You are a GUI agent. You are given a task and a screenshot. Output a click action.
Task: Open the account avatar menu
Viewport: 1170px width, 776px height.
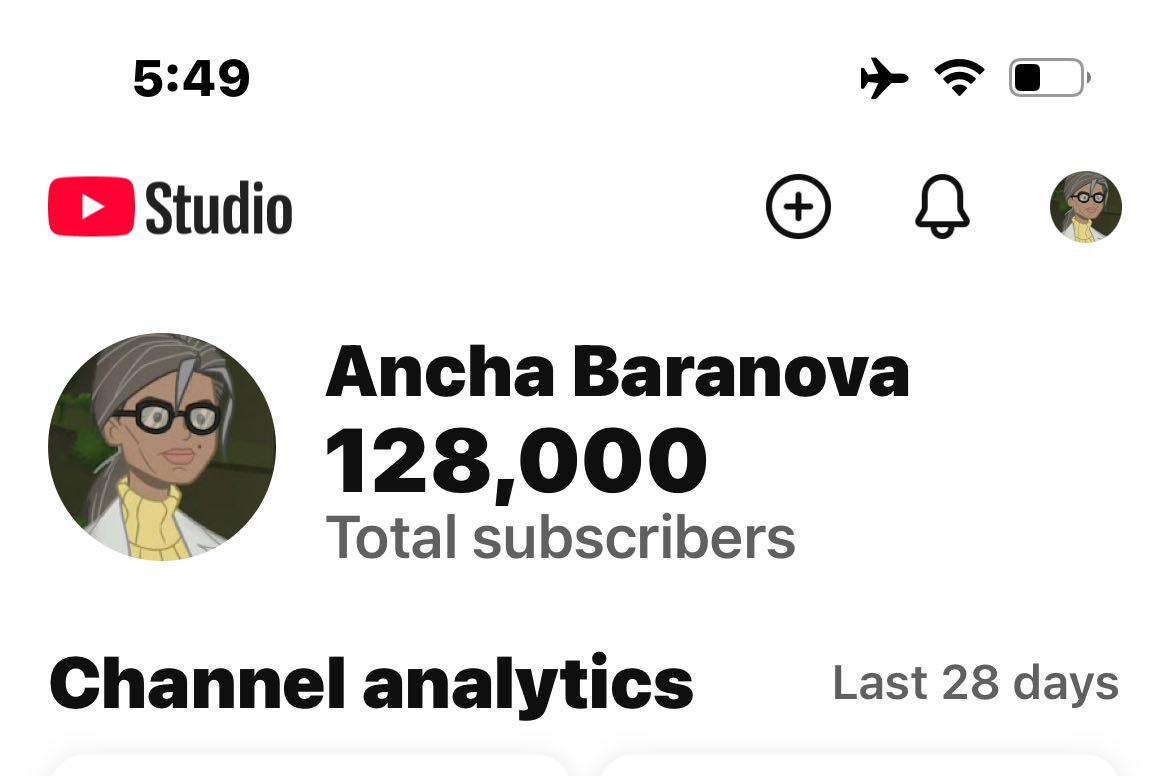(1085, 207)
